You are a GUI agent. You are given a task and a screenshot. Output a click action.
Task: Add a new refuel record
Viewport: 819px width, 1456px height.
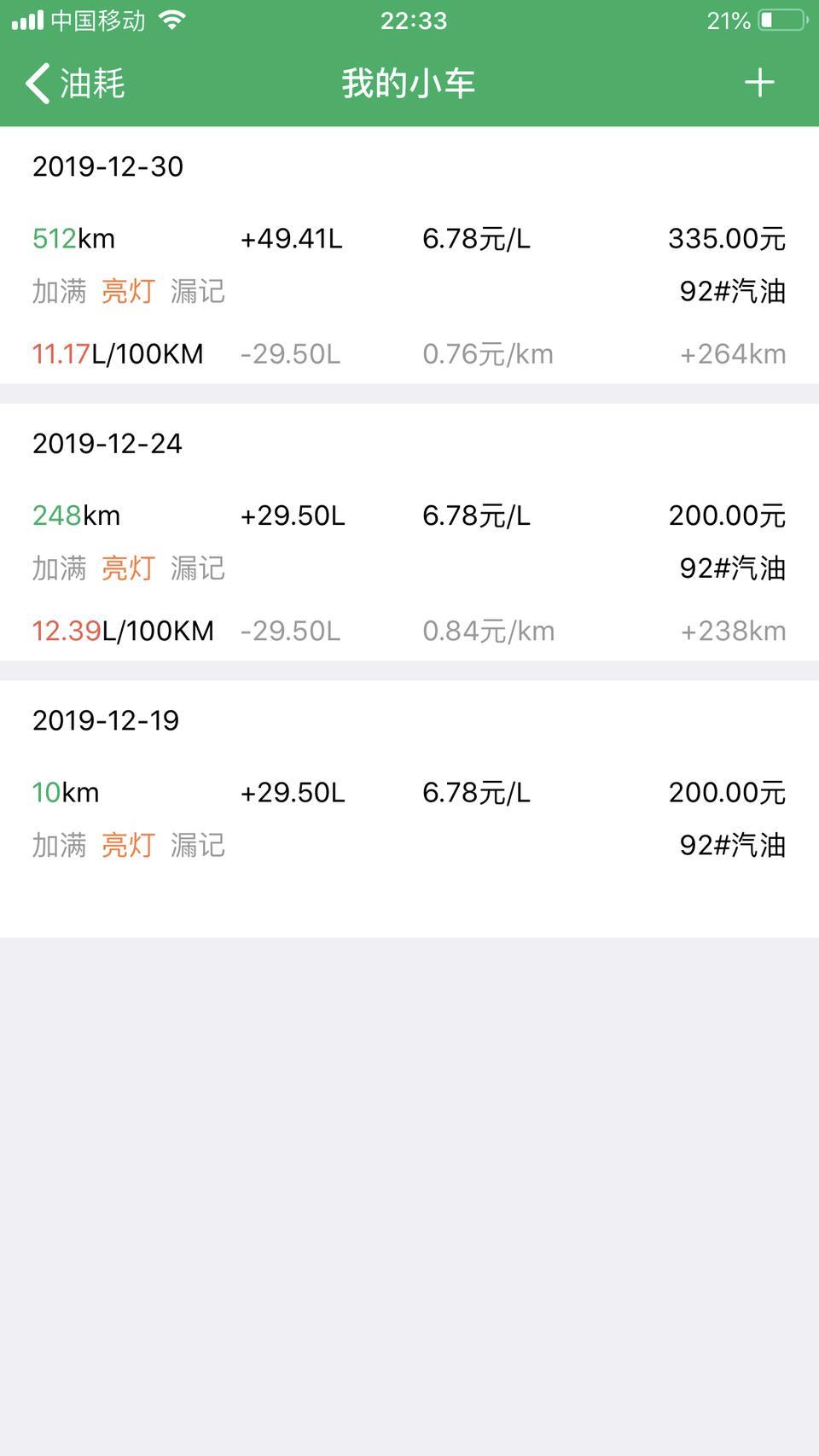(x=758, y=83)
